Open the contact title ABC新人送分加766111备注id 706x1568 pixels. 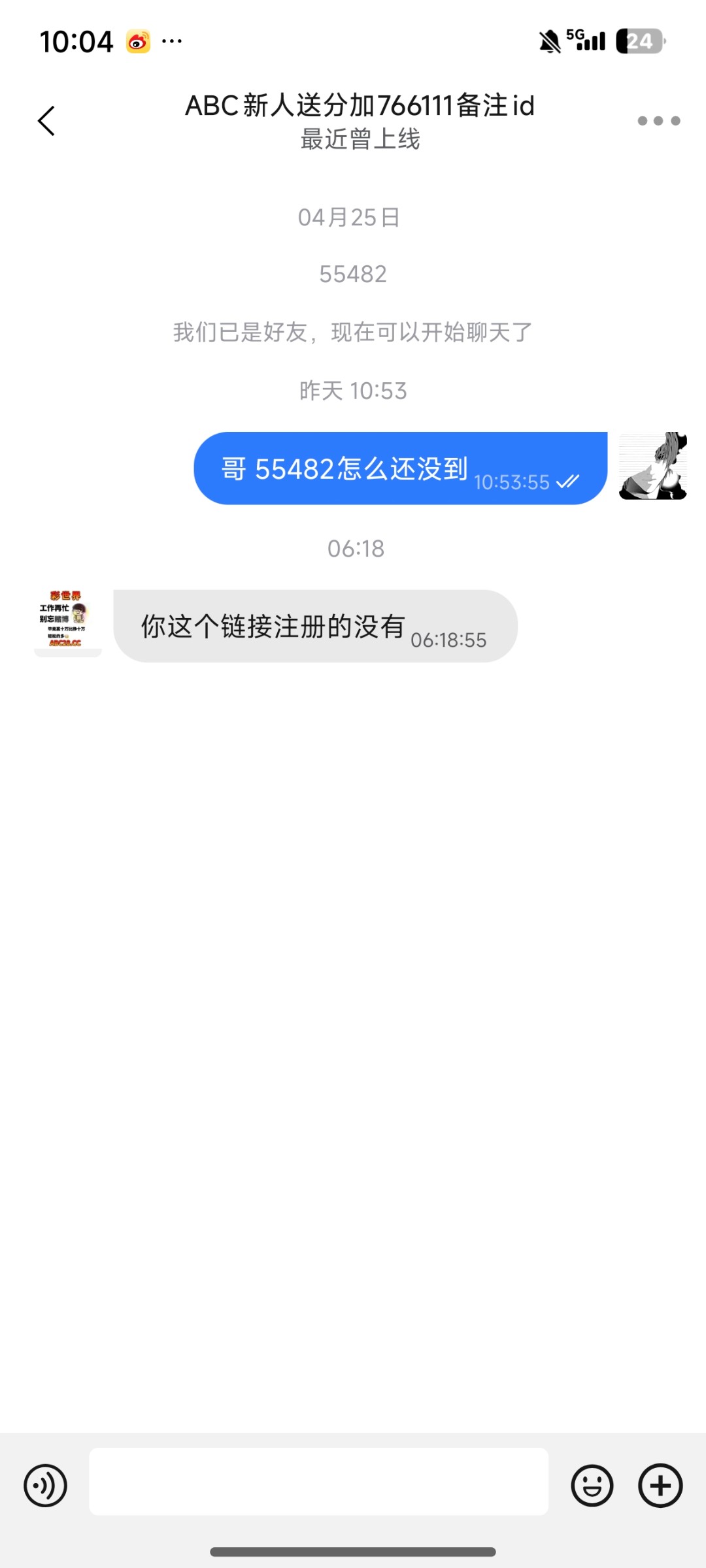(x=360, y=106)
